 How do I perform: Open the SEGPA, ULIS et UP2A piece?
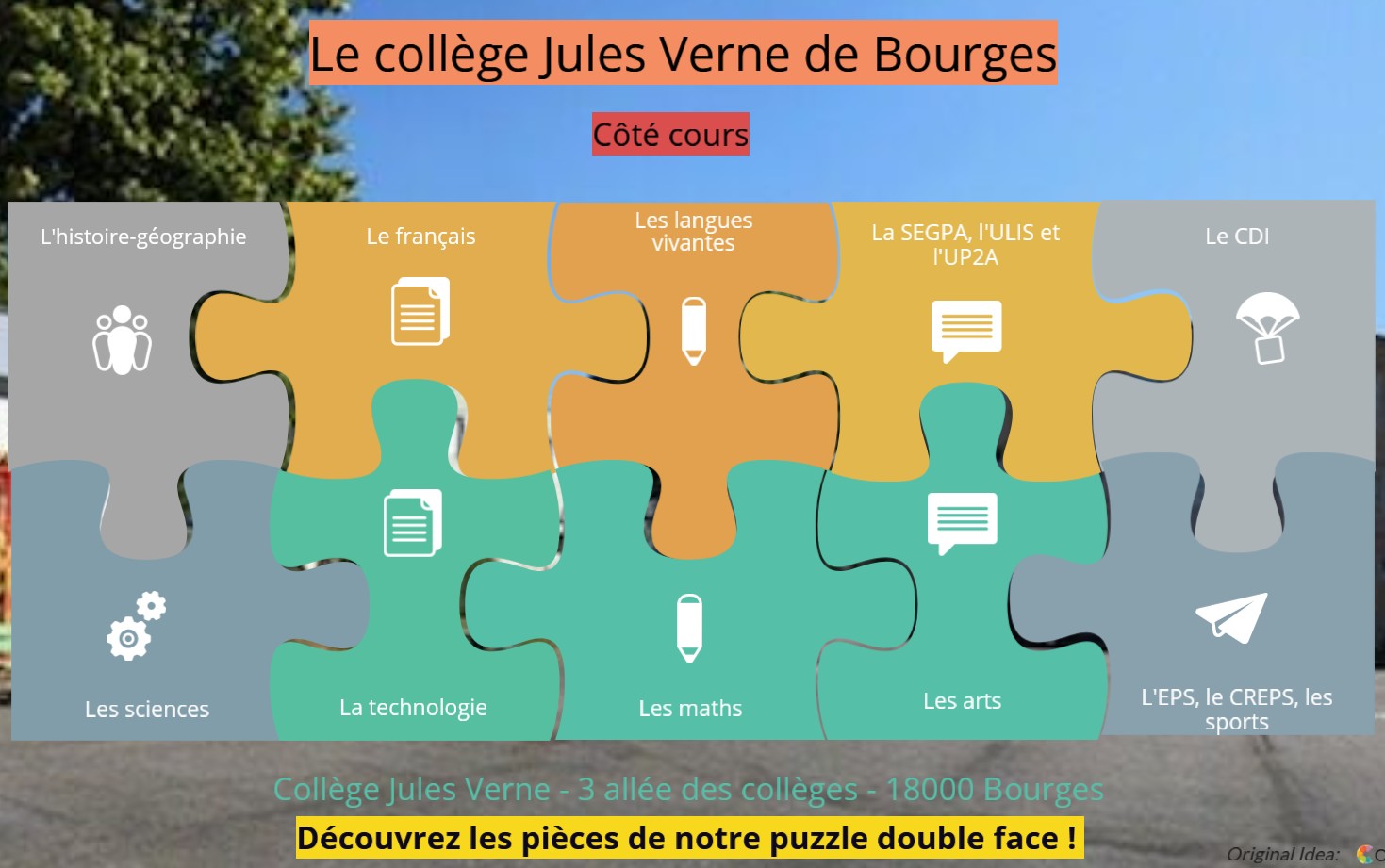[x=966, y=330]
